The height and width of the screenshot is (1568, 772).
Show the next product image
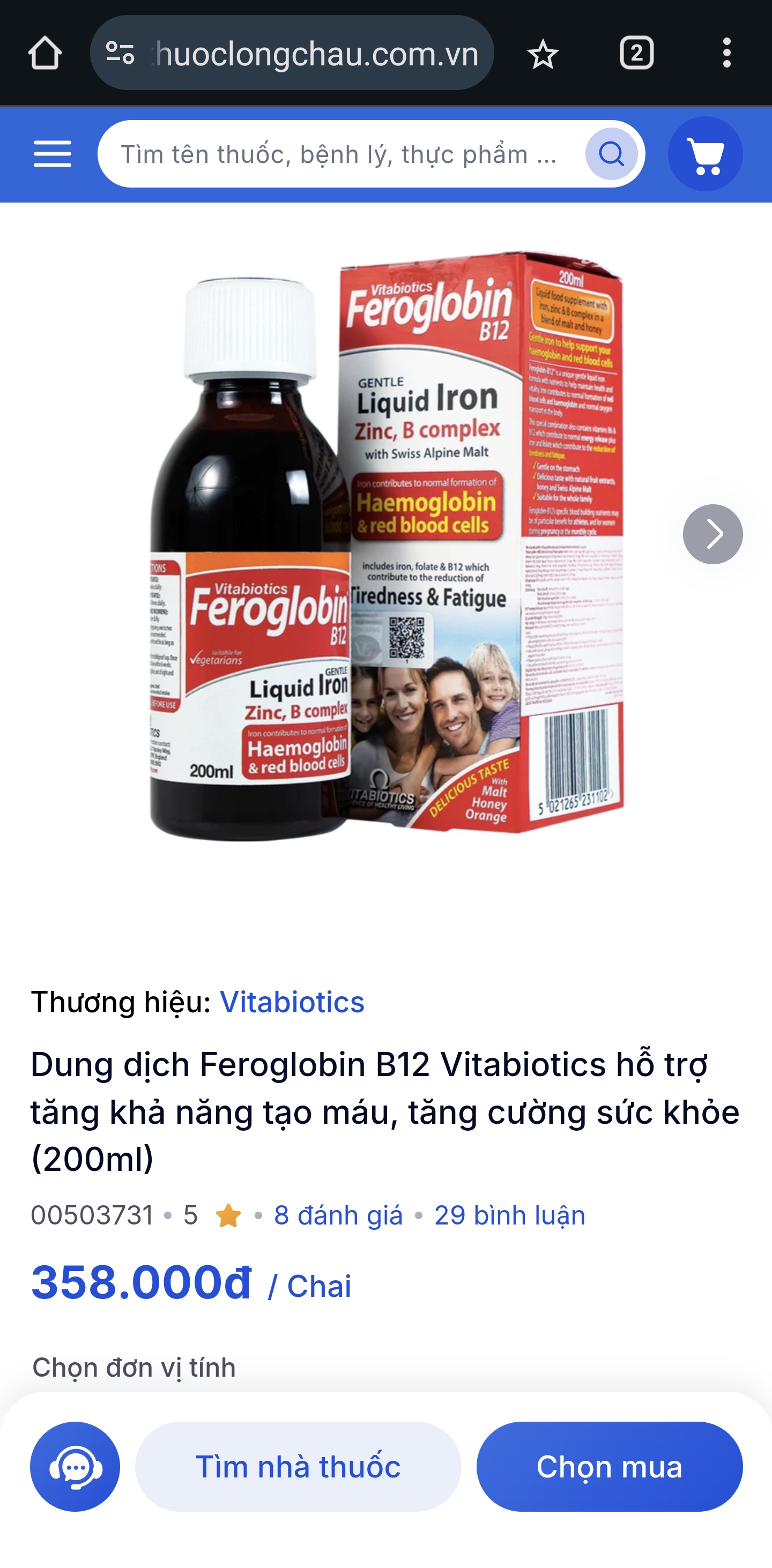(712, 534)
